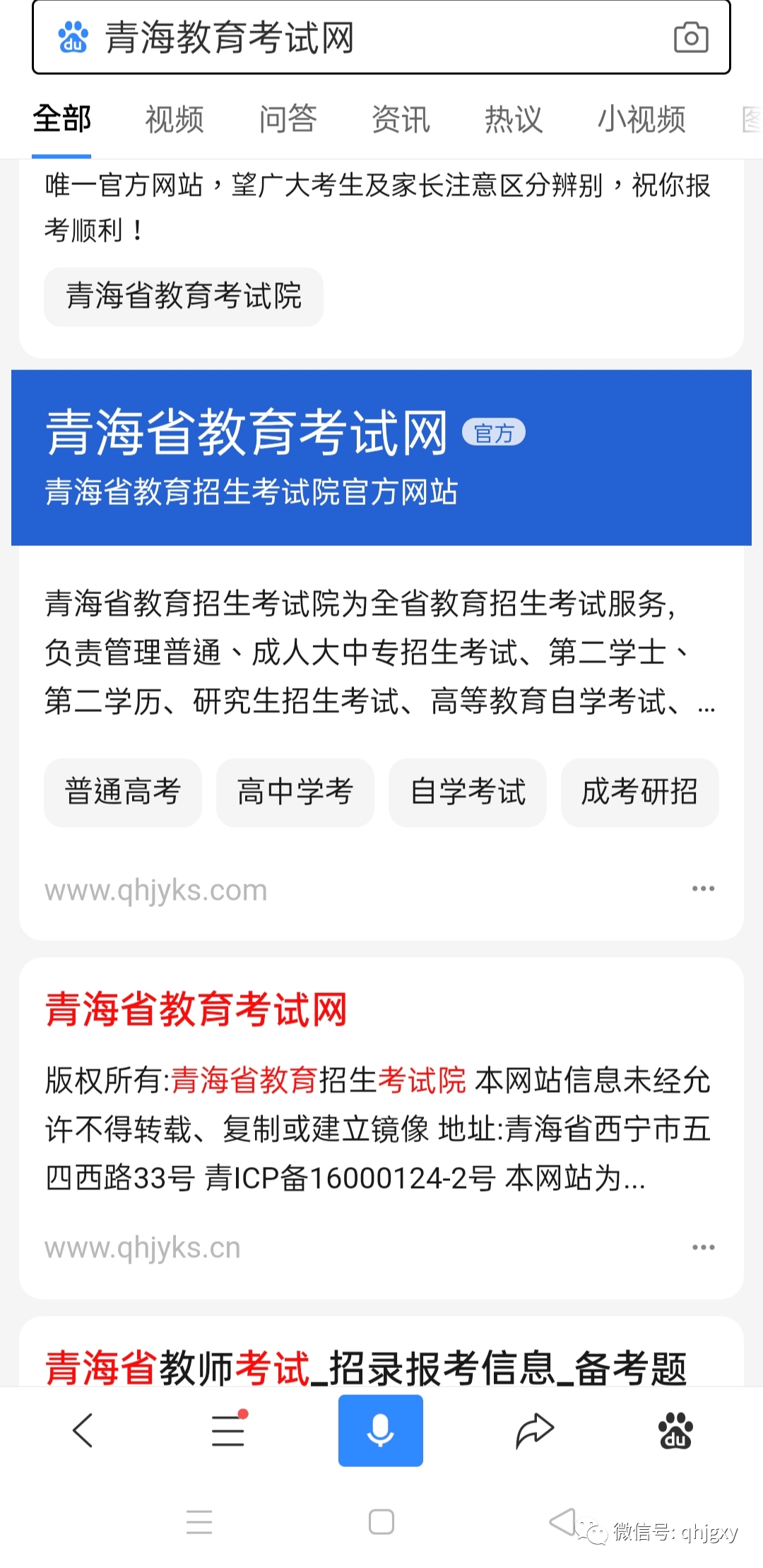The image size is (763, 1568).
Task: Select the 高中学考 chip
Action: pyautogui.click(x=295, y=792)
